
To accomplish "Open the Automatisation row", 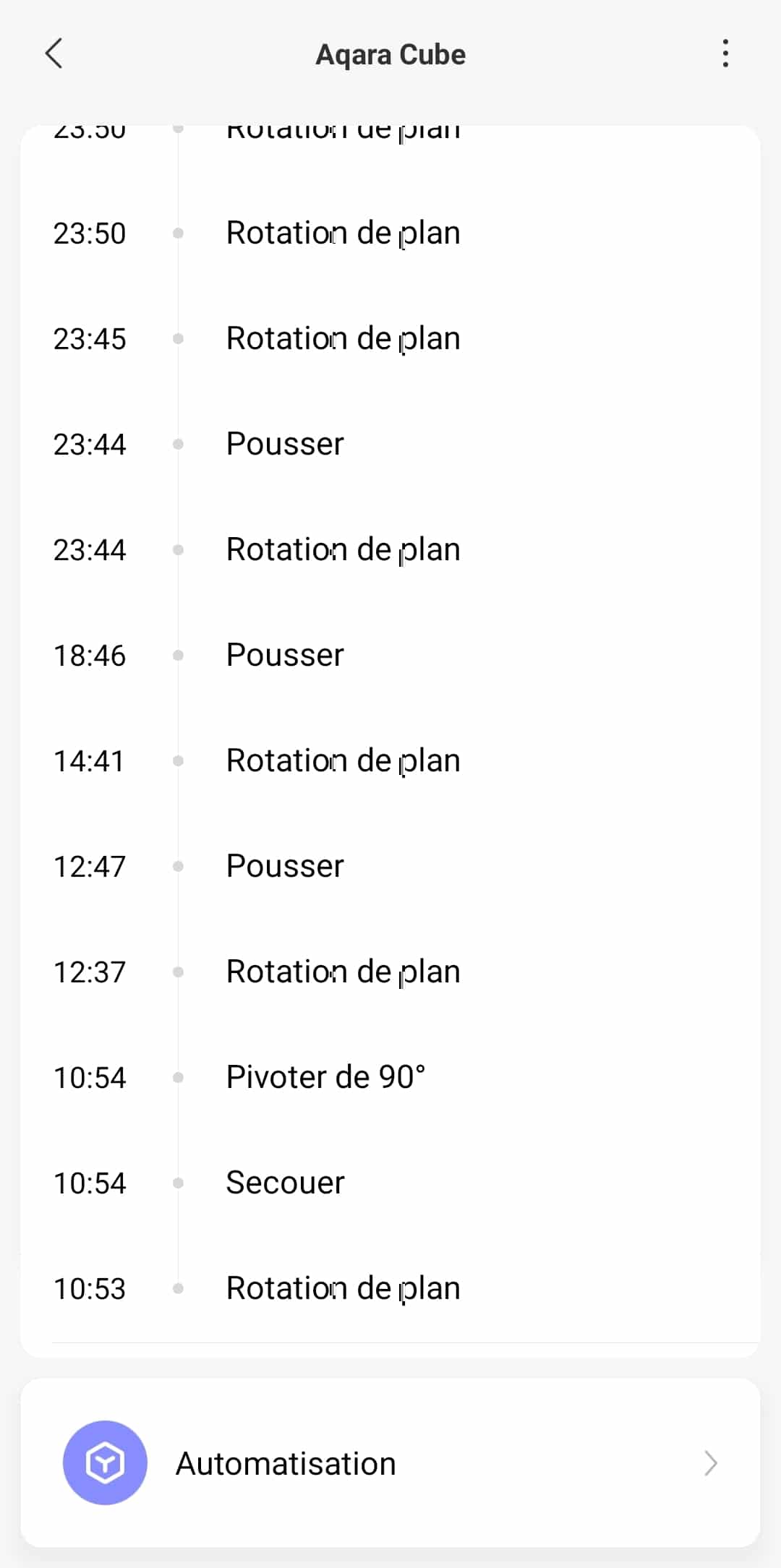I will (390, 1463).
